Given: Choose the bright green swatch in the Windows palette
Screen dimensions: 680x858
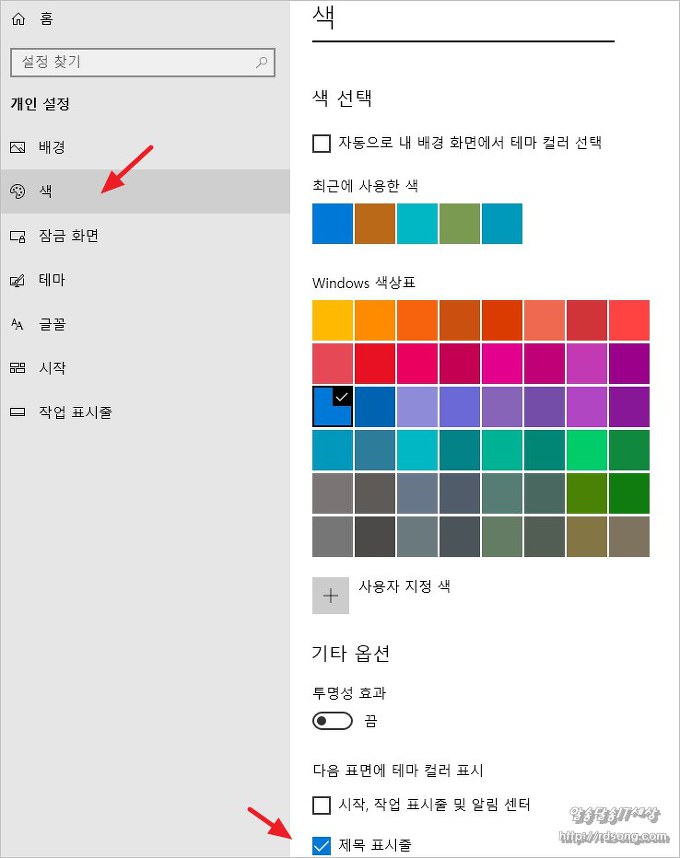Looking at the screenshot, I should pos(586,450).
